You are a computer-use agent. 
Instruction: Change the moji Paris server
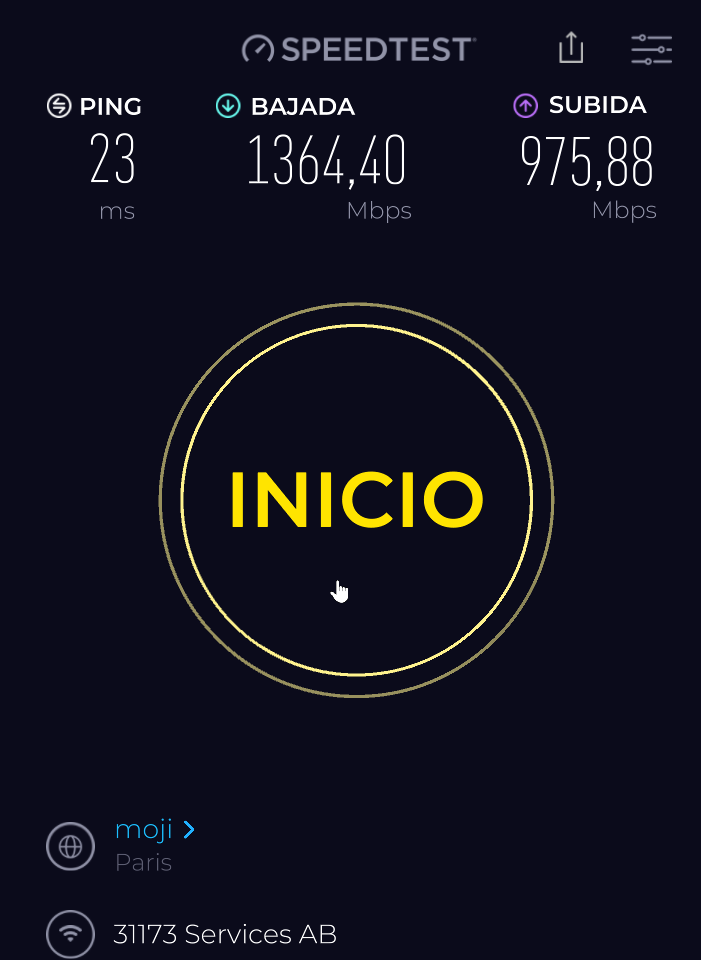tap(154, 829)
